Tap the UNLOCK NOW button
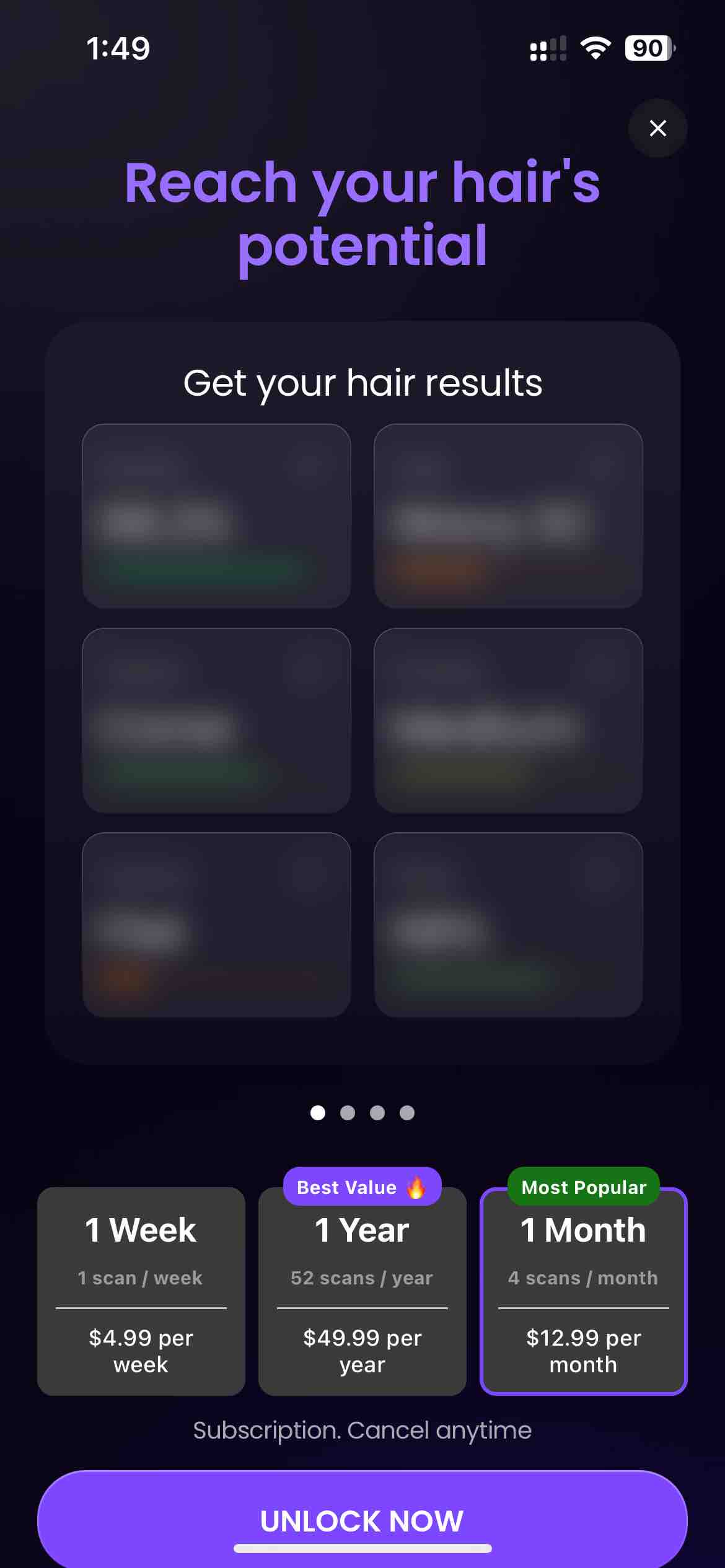 [362, 1520]
